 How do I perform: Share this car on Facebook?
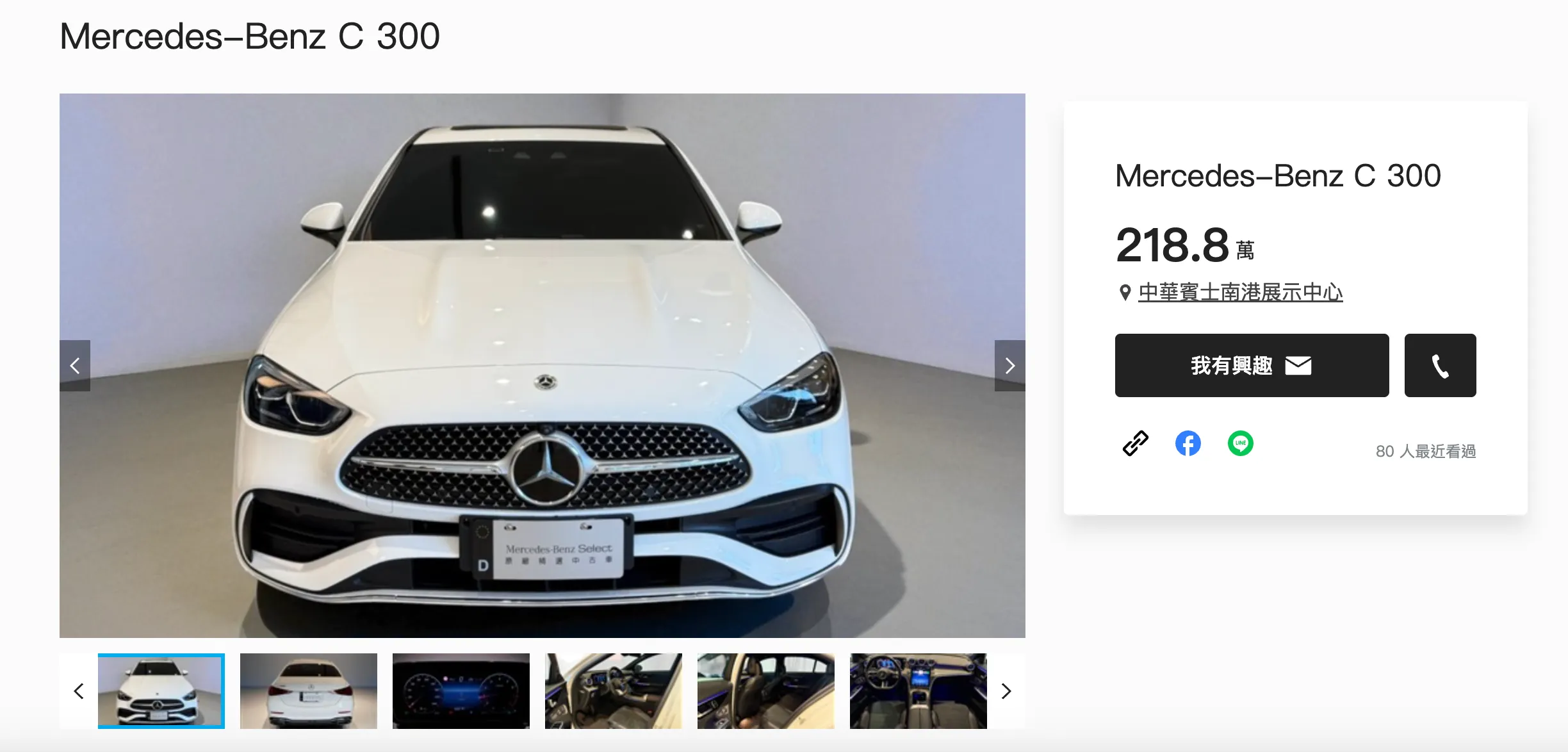click(x=1188, y=443)
